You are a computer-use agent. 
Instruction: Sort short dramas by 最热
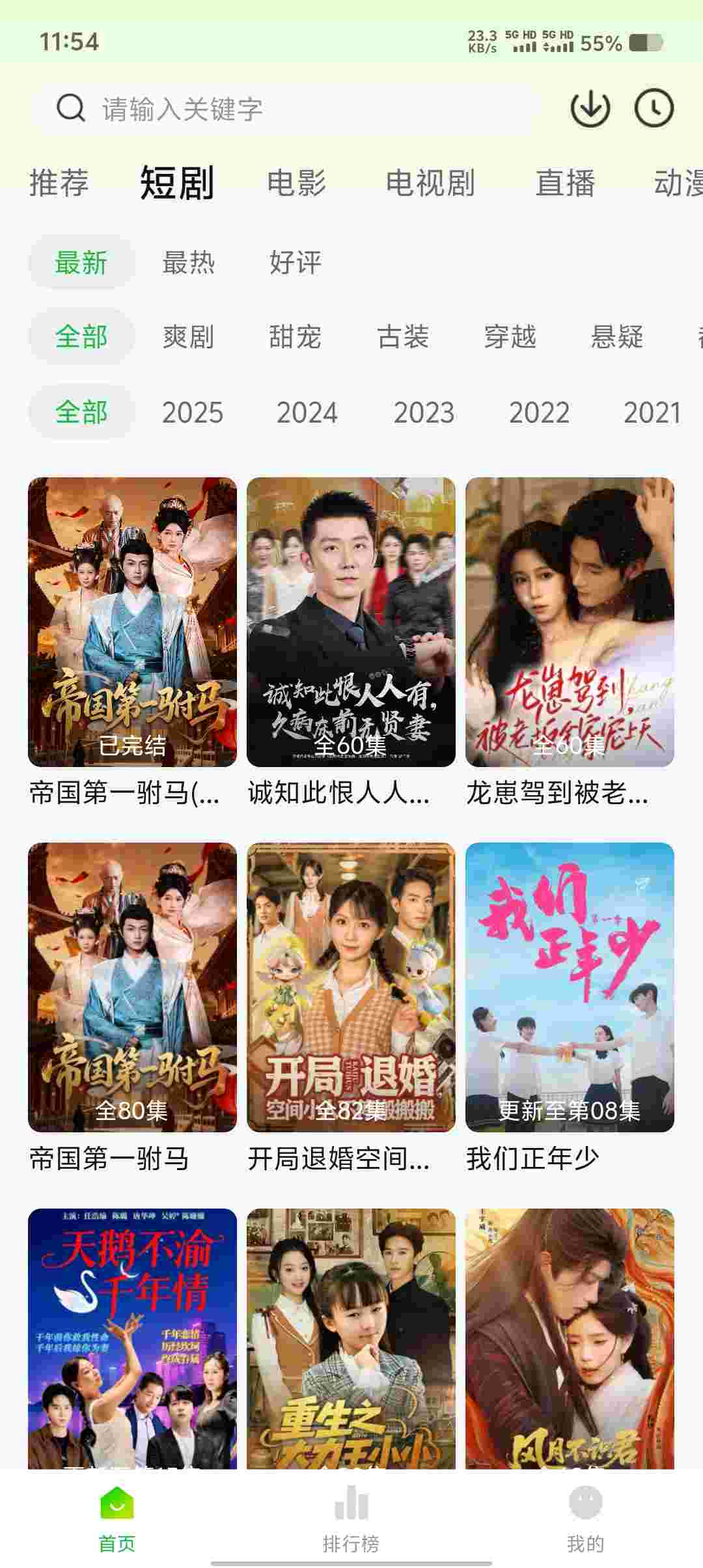(x=188, y=262)
